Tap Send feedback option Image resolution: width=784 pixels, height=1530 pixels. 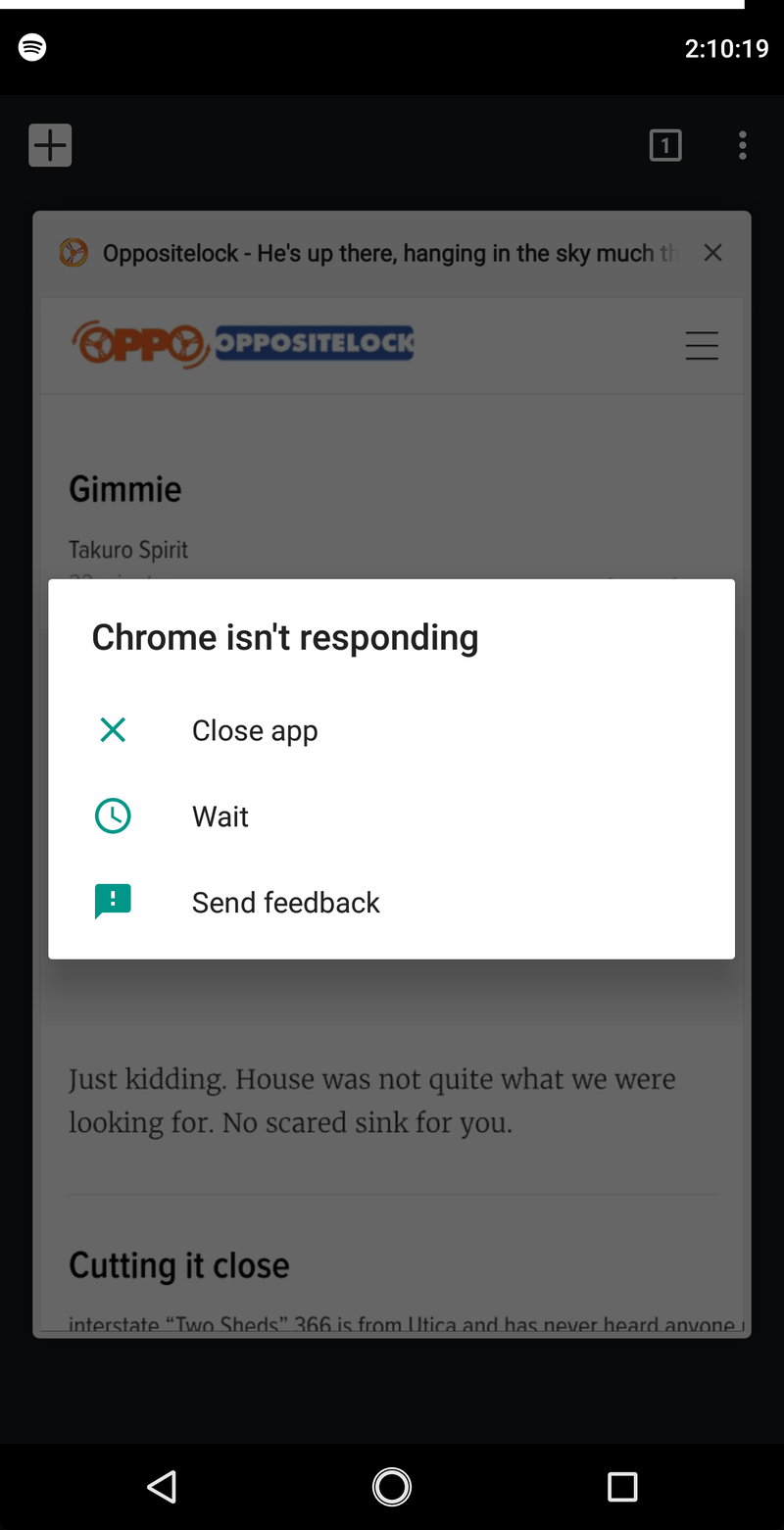(x=391, y=902)
